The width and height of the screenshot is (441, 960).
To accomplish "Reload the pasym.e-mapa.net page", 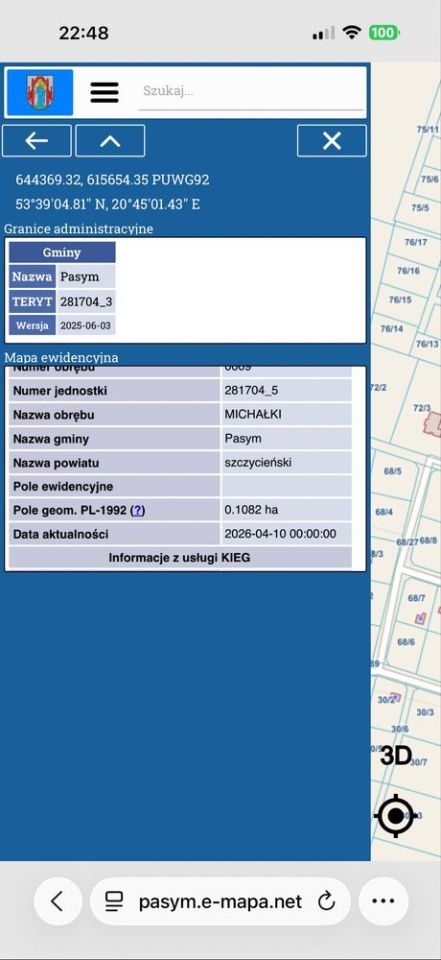I will point(326,901).
